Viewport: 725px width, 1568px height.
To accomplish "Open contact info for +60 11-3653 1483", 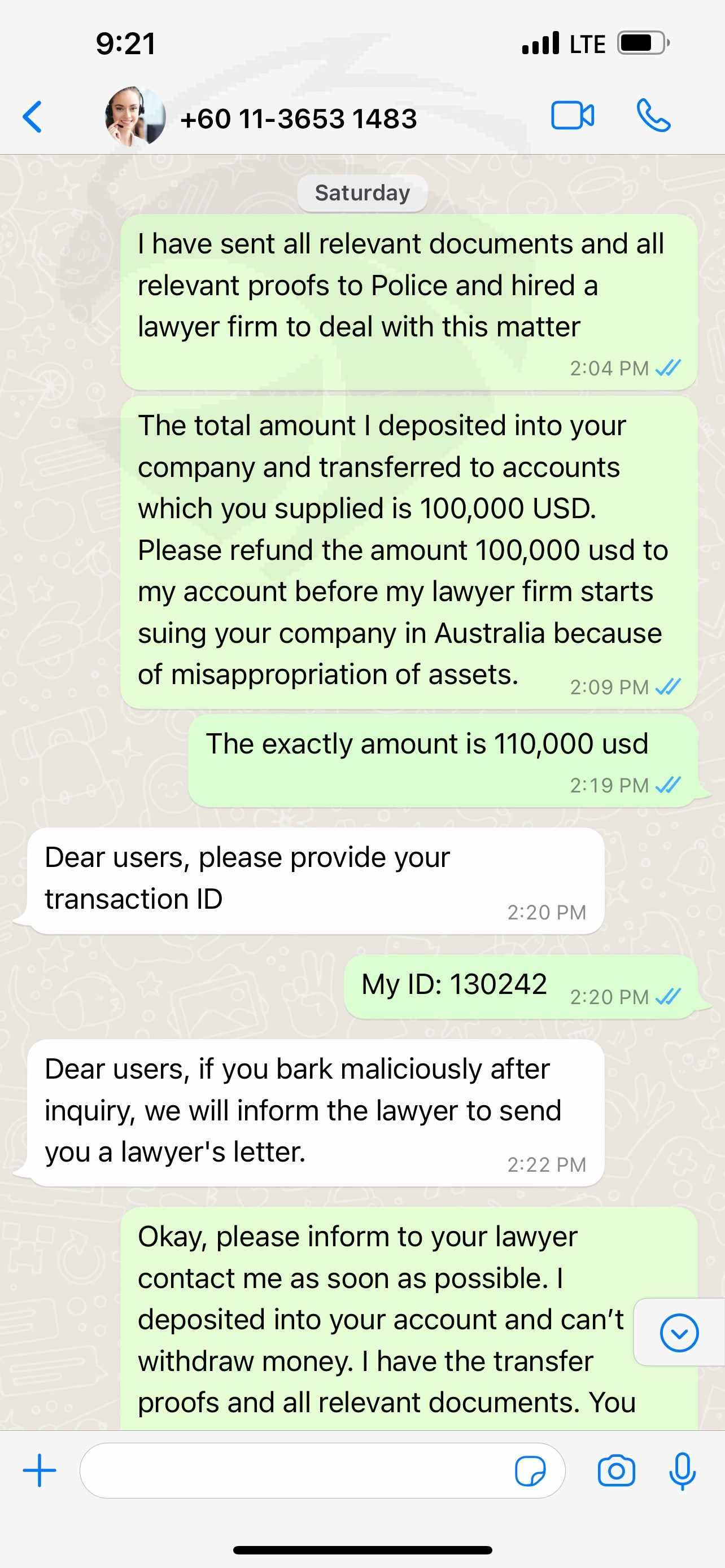I will (x=298, y=118).
